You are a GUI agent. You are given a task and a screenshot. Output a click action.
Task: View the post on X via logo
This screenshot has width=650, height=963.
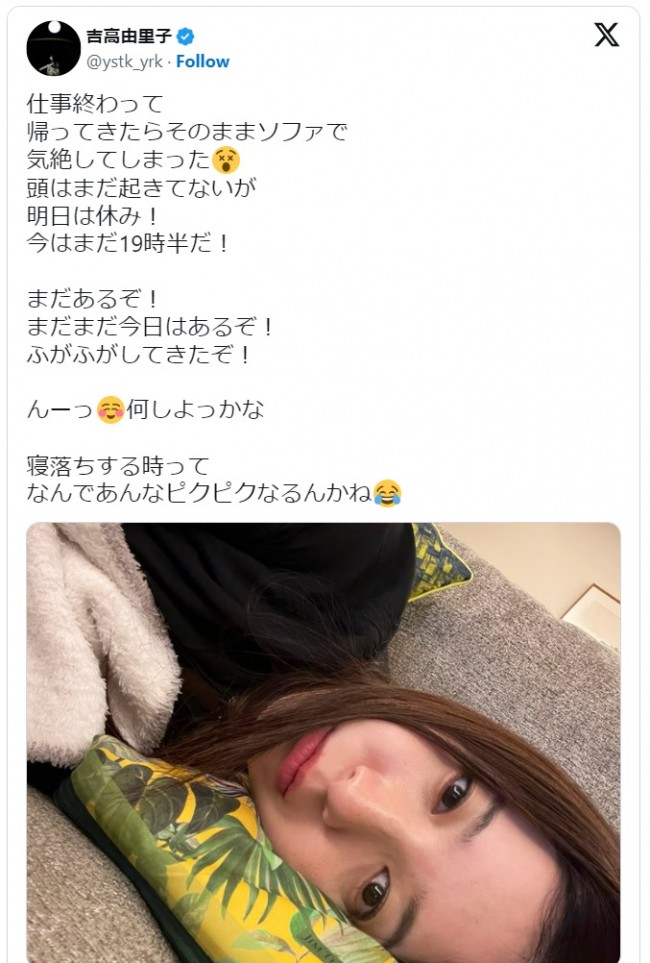pos(606,35)
